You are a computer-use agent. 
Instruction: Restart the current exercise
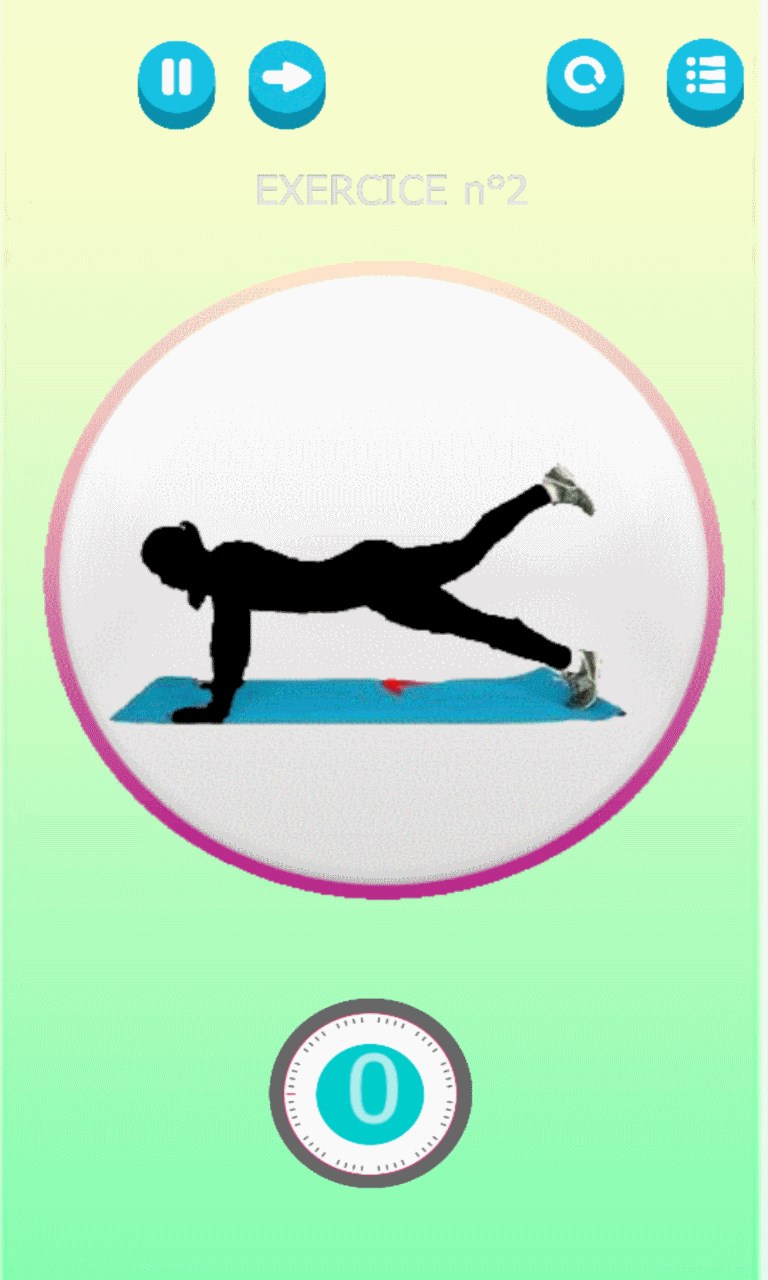[x=585, y=78]
